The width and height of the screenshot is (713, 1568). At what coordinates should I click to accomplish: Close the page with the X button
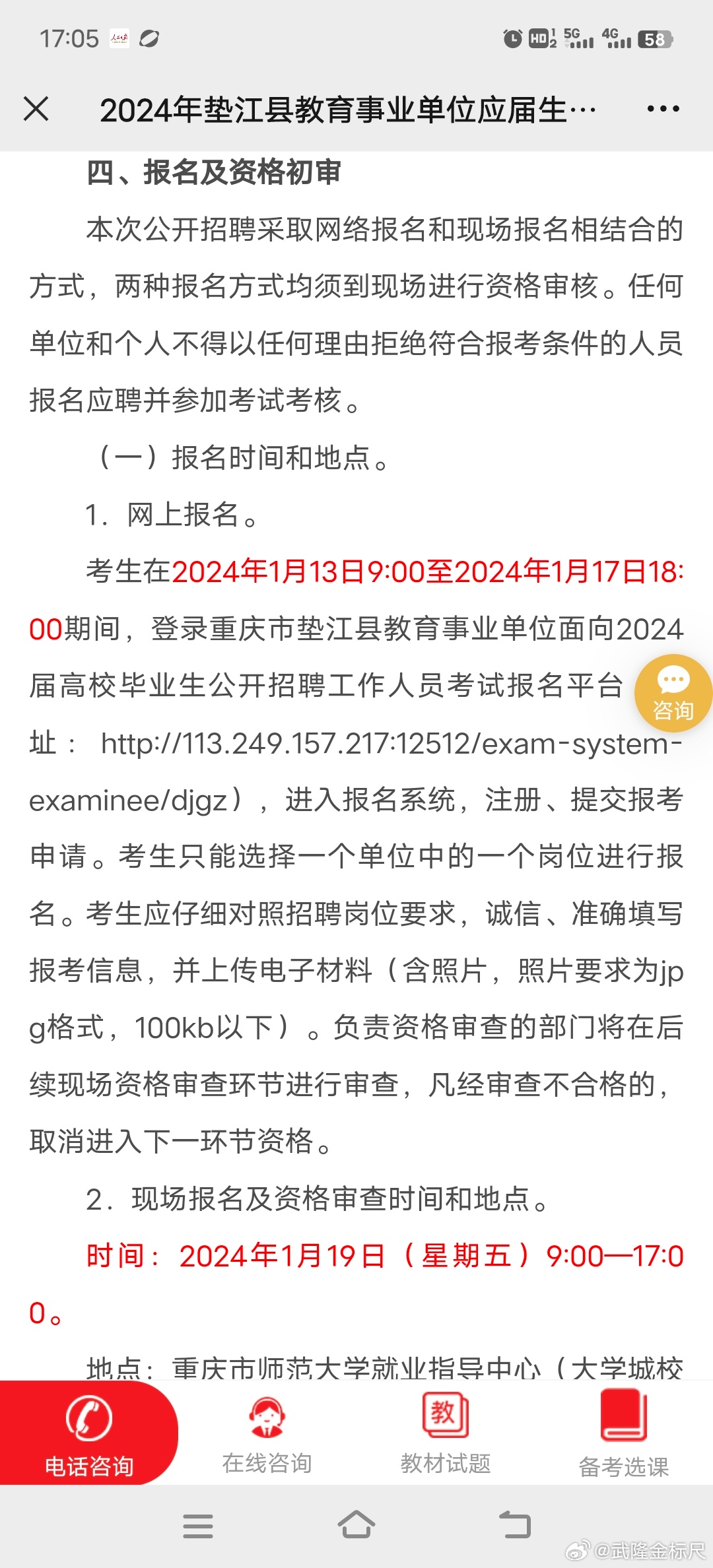point(38,108)
